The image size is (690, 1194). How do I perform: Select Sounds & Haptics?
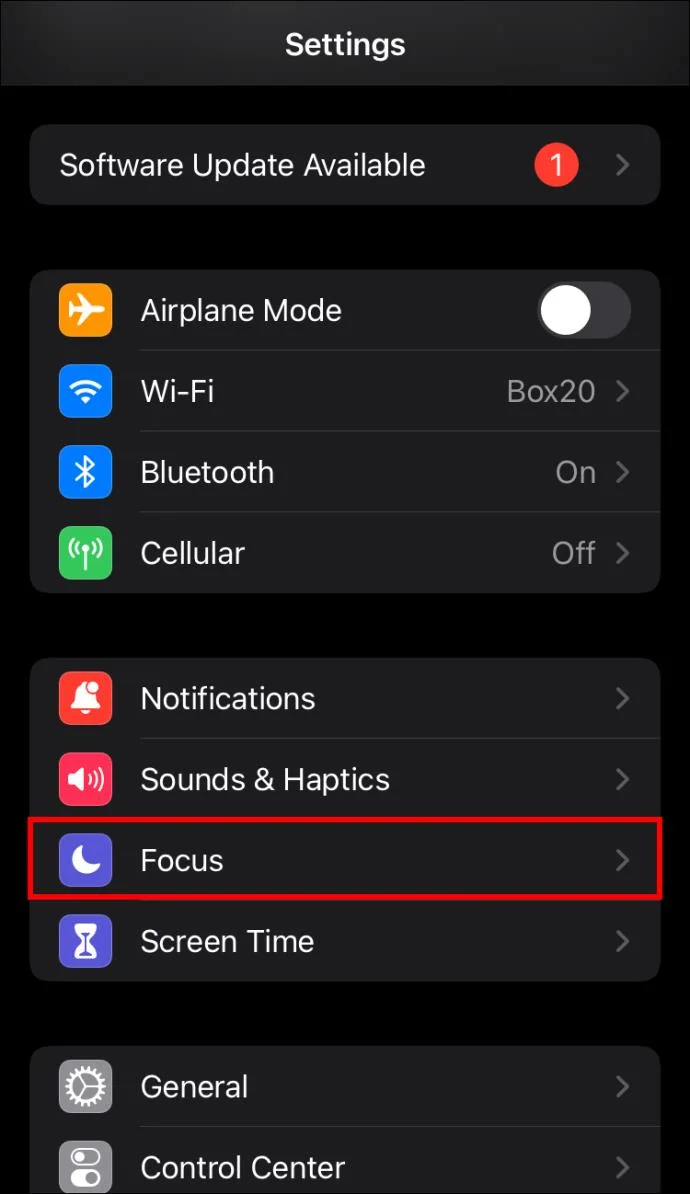point(344,779)
